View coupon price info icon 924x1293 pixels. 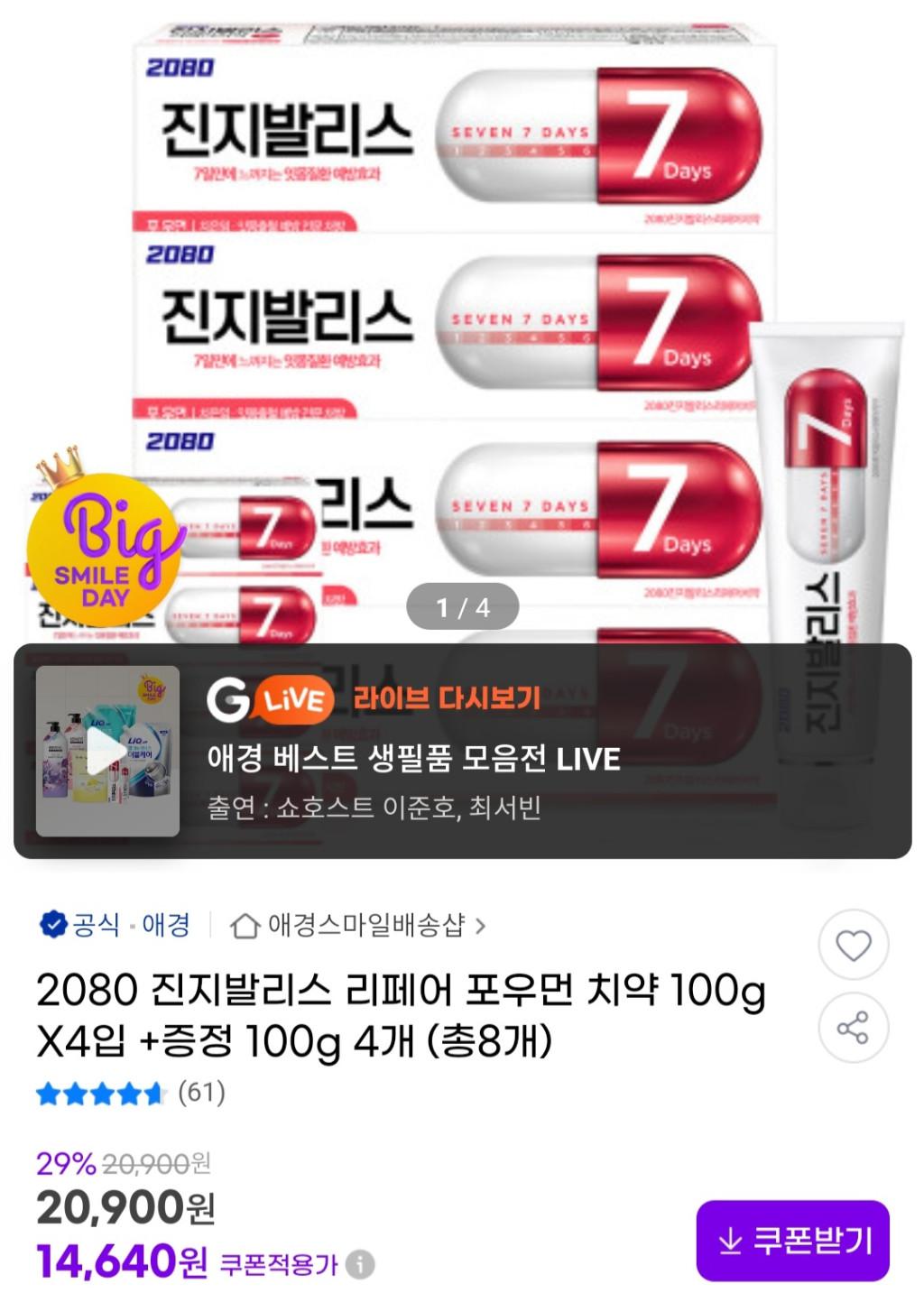[360, 1264]
